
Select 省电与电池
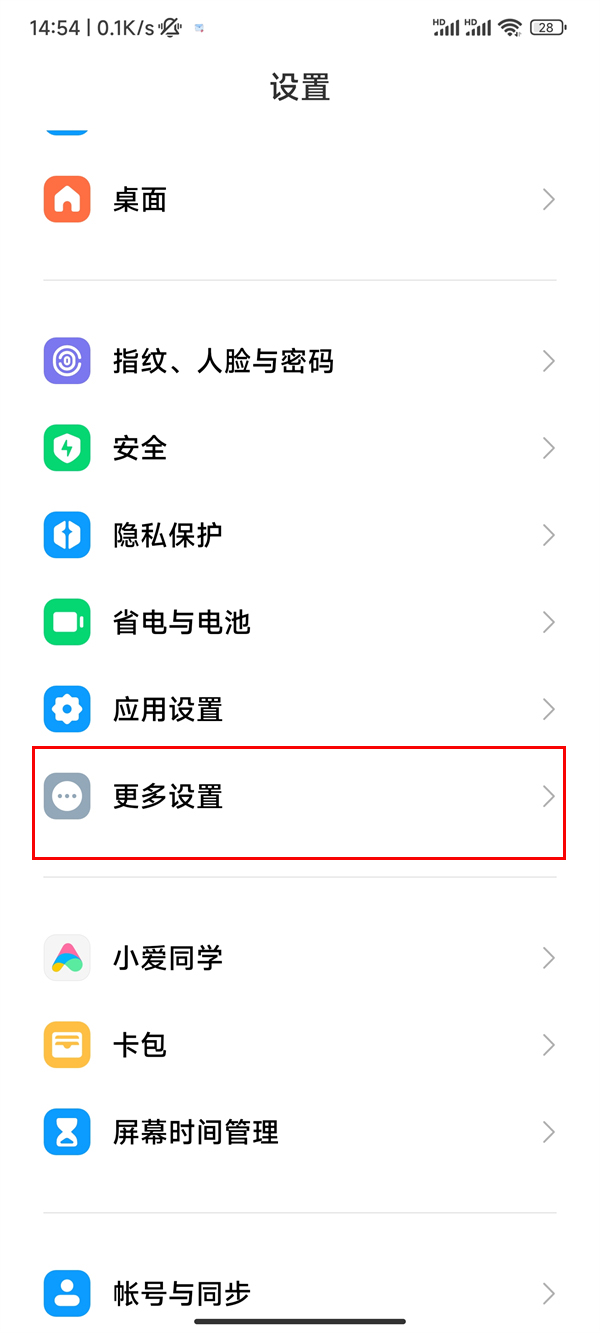click(300, 622)
